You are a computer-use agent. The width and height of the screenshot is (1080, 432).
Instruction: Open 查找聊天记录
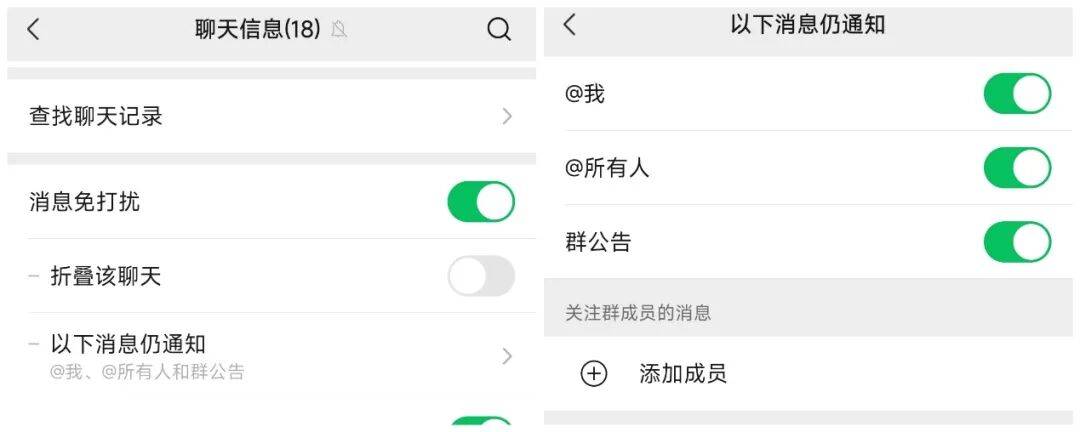click(x=270, y=116)
